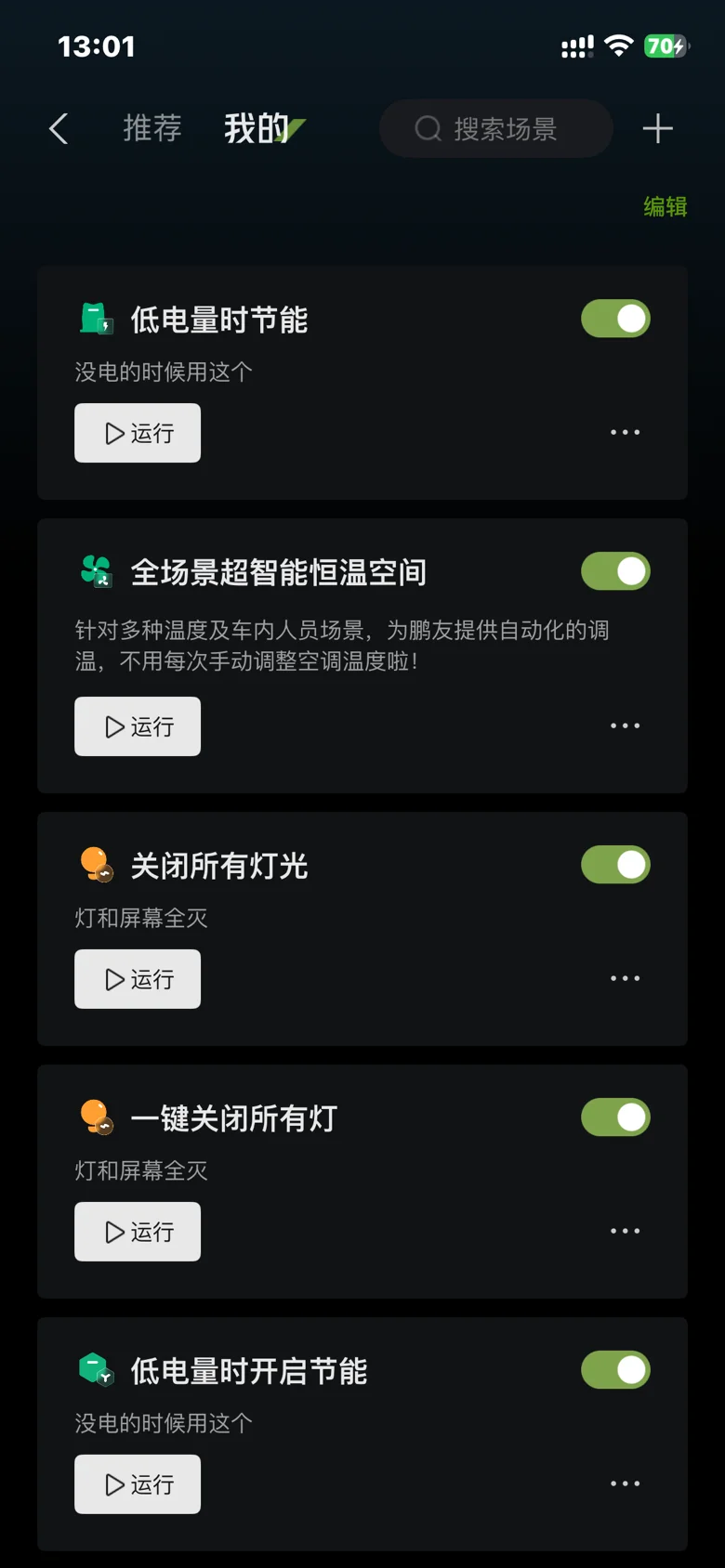Image resolution: width=725 pixels, height=1568 pixels.
Task: Switch off the 一键关闭所有灯 toggle
Action: [615, 1117]
